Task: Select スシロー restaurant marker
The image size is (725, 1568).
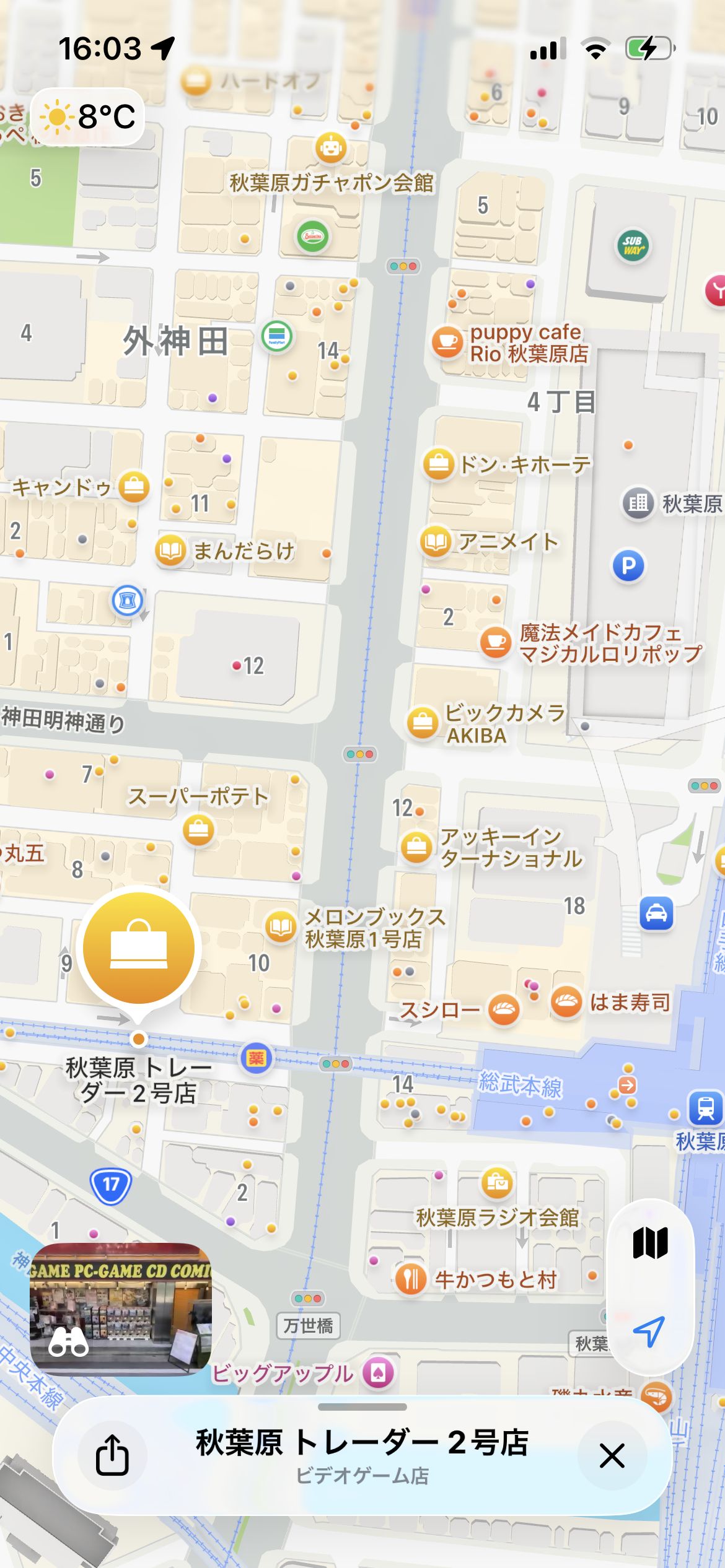Action: point(503,1009)
